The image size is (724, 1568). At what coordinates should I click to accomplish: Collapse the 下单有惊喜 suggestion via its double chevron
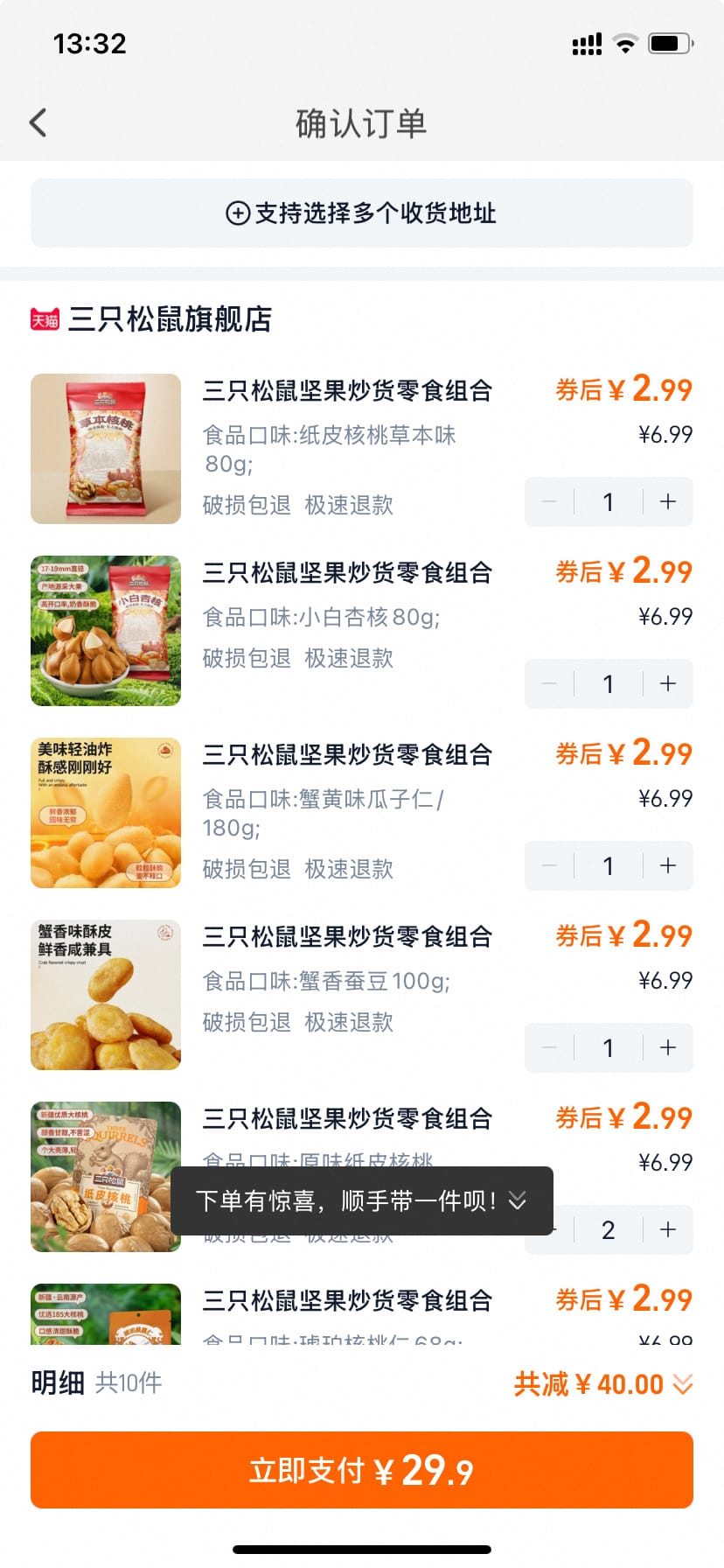coord(517,1201)
